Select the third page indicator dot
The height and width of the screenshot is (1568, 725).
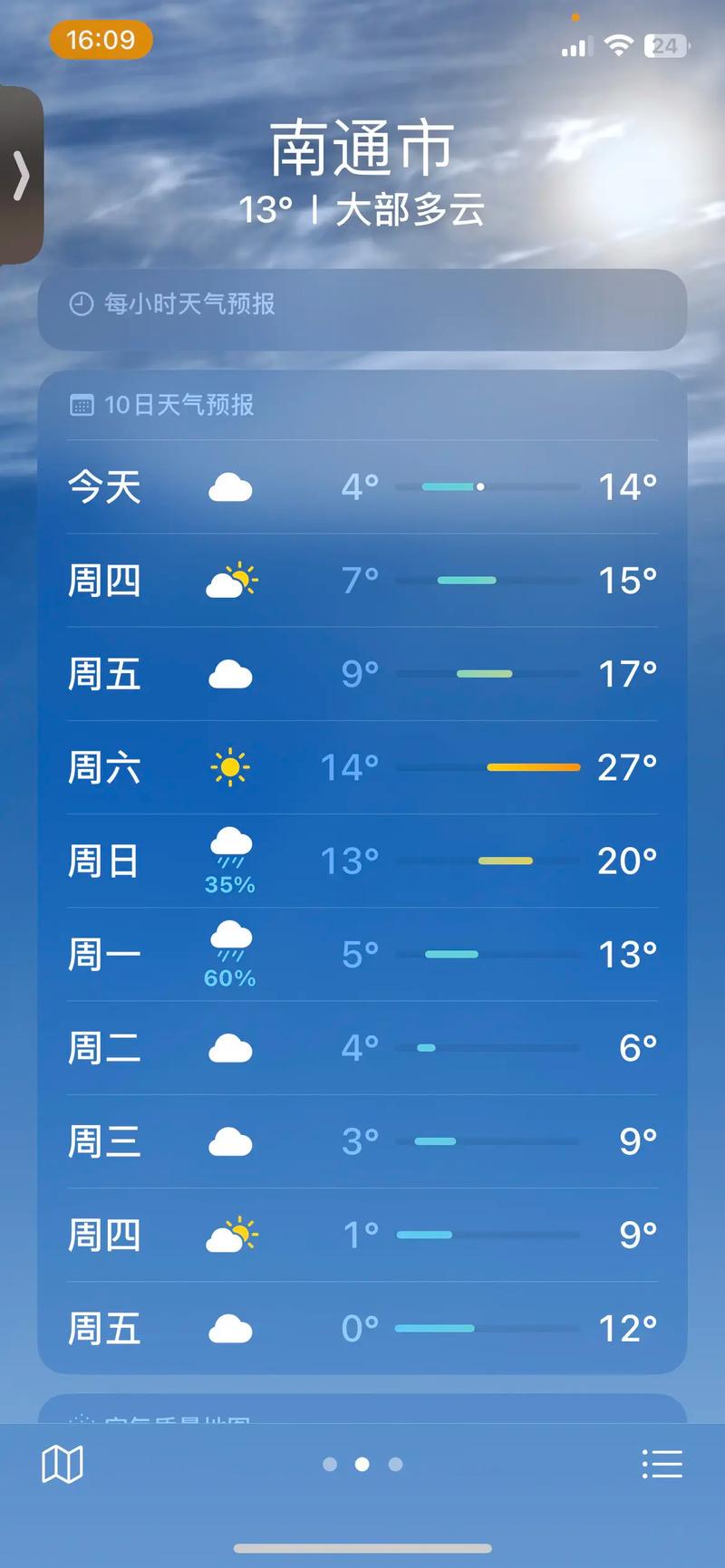click(393, 1465)
